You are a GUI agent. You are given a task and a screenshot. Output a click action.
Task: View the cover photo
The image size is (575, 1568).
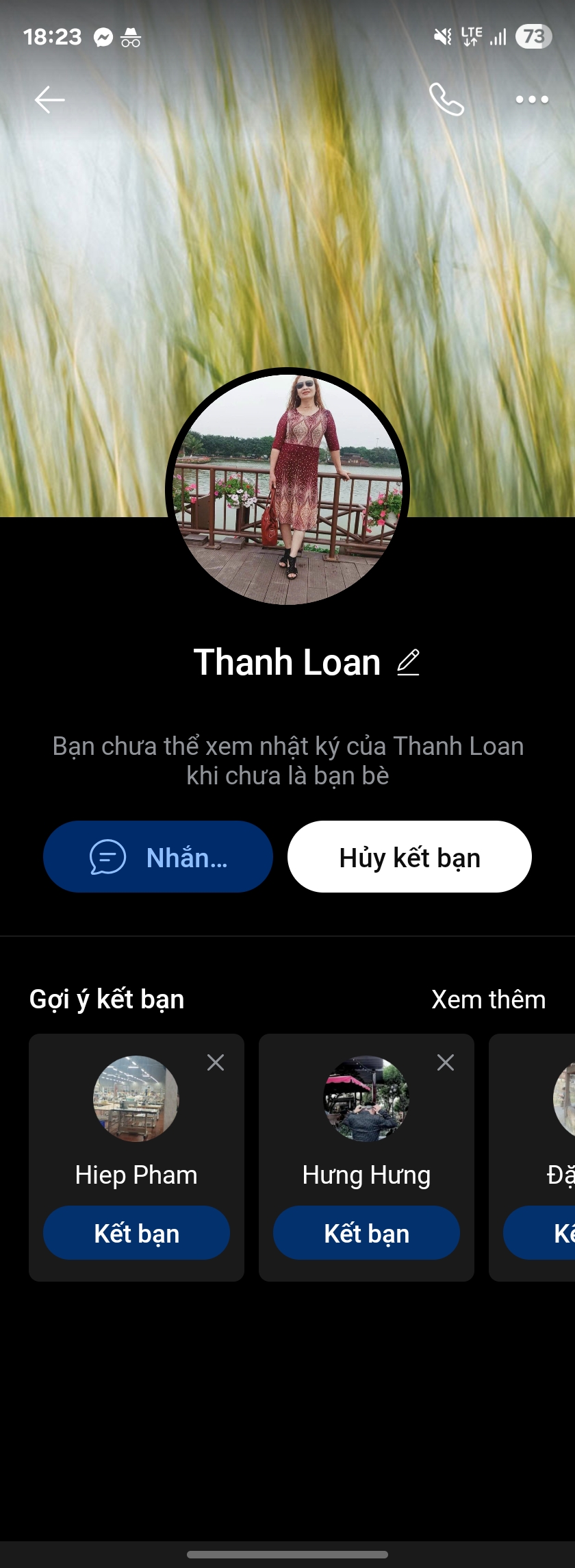pyautogui.click(x=287, y=240)
